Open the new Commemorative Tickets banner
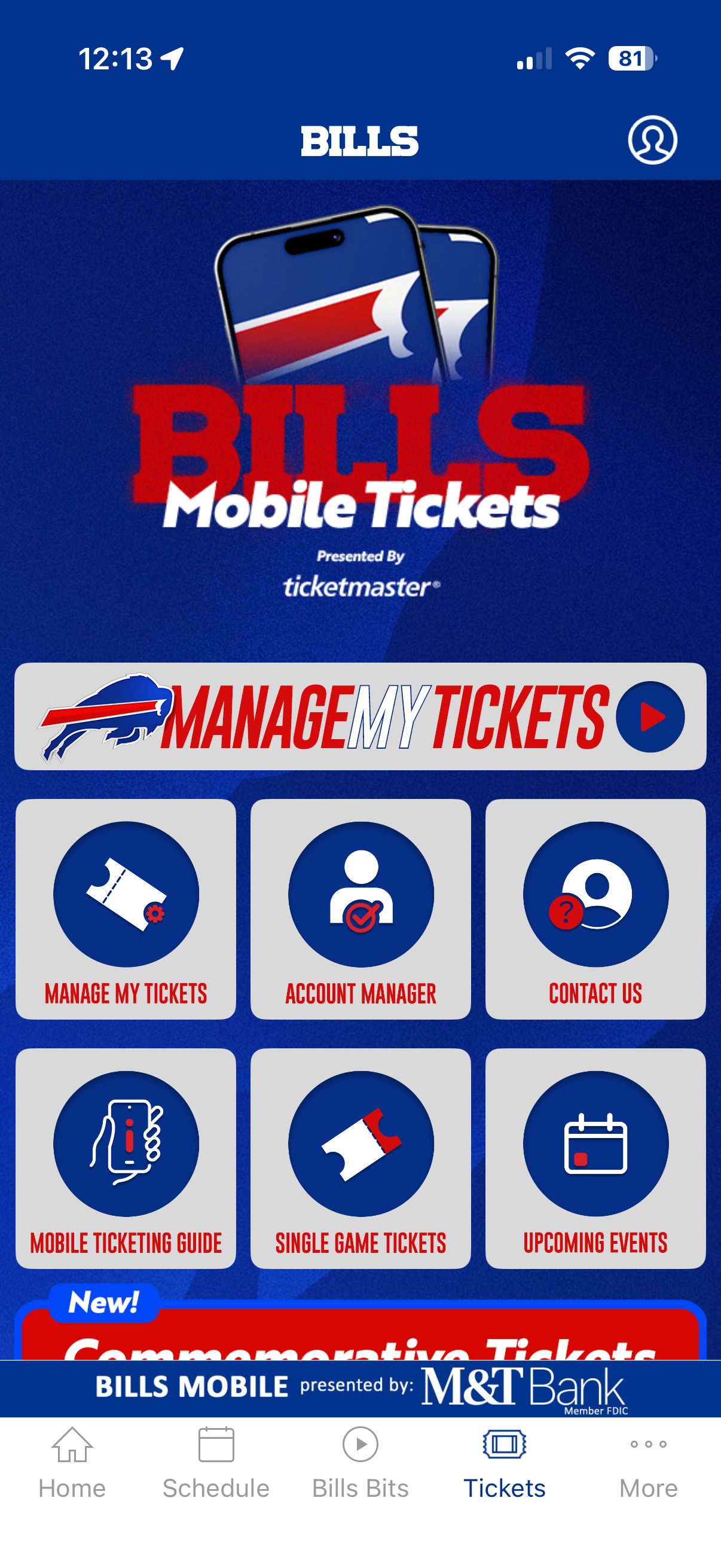 click(x=360, y=1331)
